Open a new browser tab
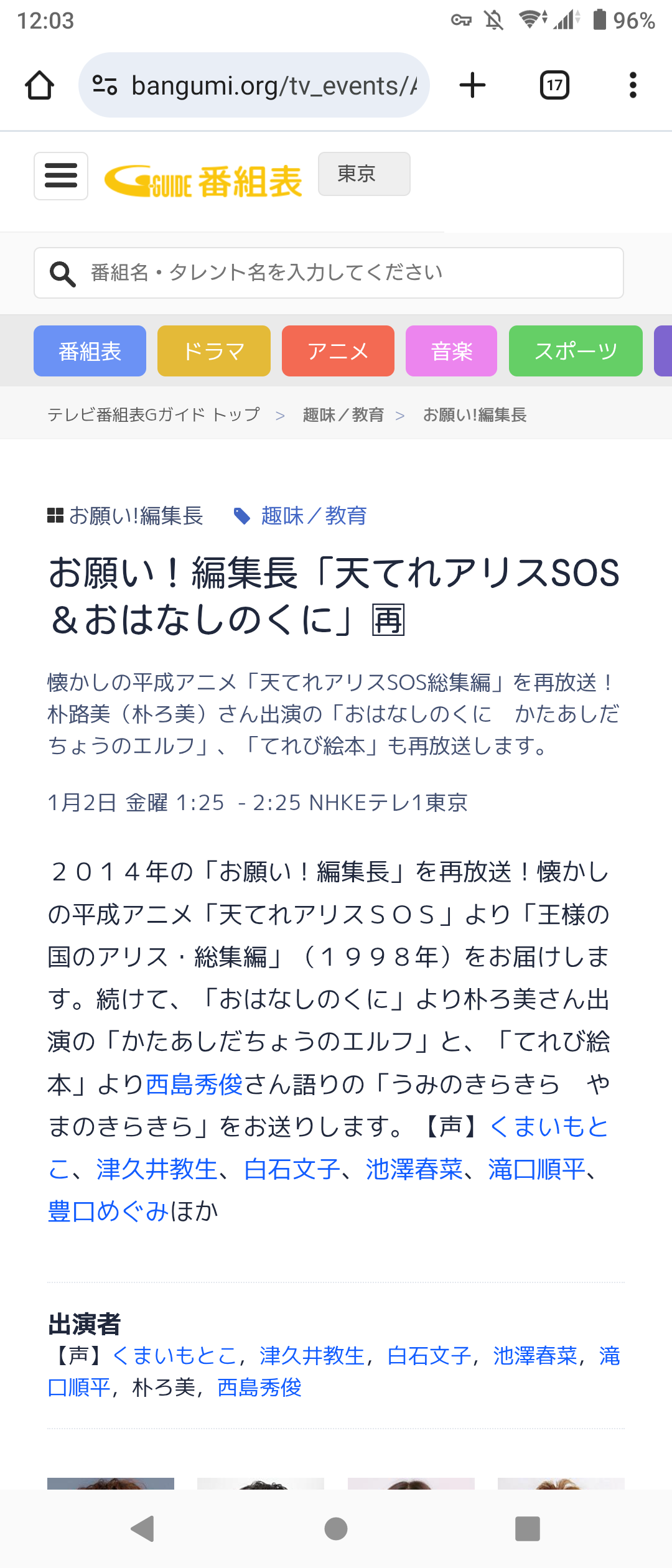Screen dimensions: 672x1568 pos(472,85)
